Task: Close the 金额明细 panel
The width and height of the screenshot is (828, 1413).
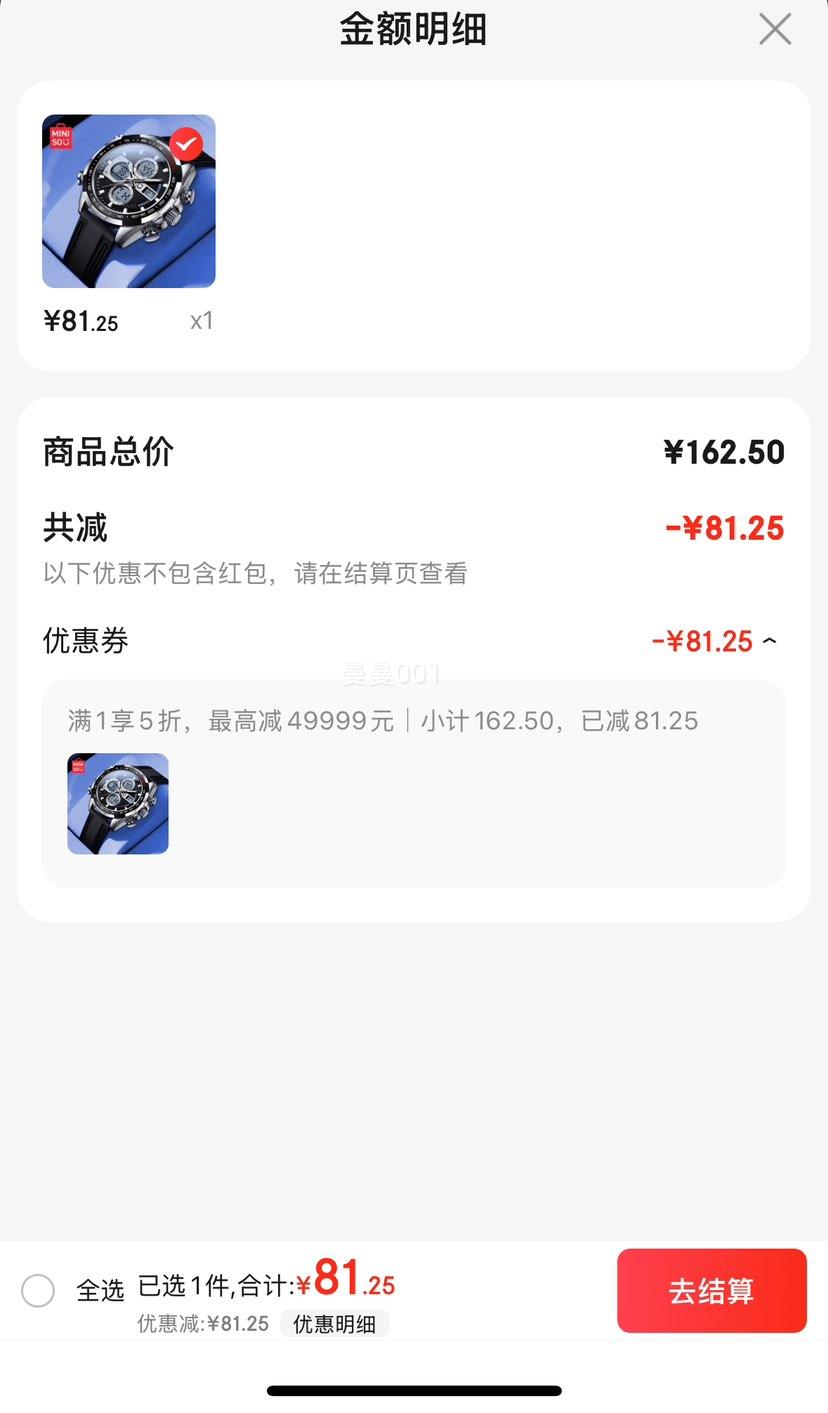Action: (775, 29)
